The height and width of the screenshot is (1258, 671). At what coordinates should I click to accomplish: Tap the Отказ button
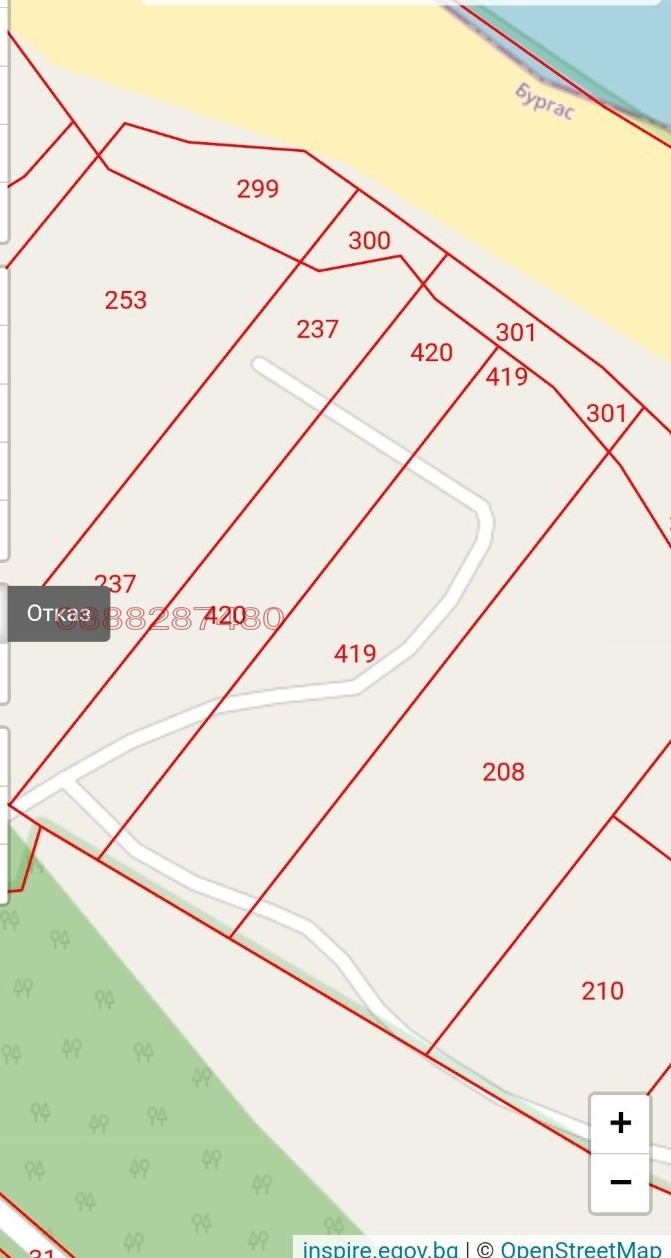(59, 613)
